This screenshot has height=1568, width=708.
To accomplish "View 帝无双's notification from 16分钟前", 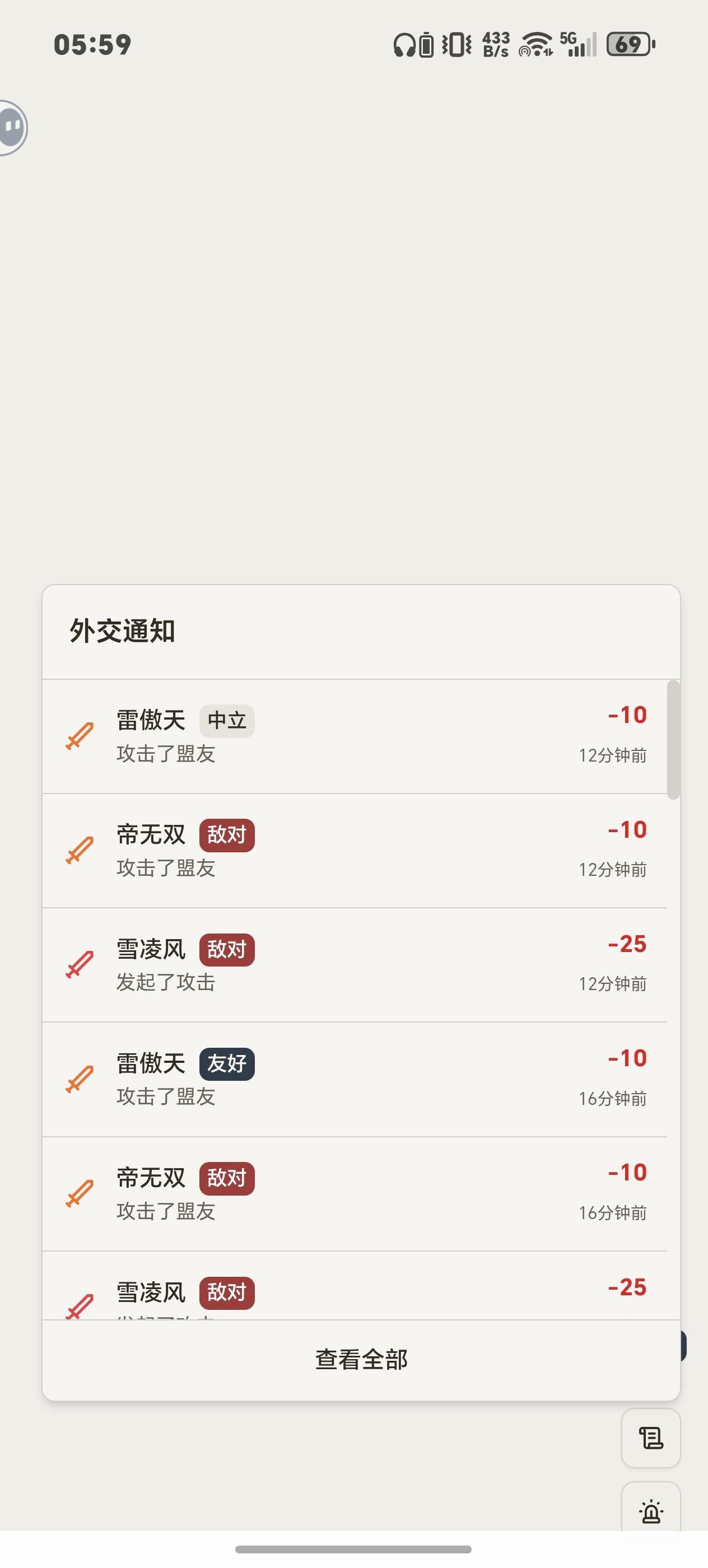I will pyautogui.click(x=355, y=1194).
